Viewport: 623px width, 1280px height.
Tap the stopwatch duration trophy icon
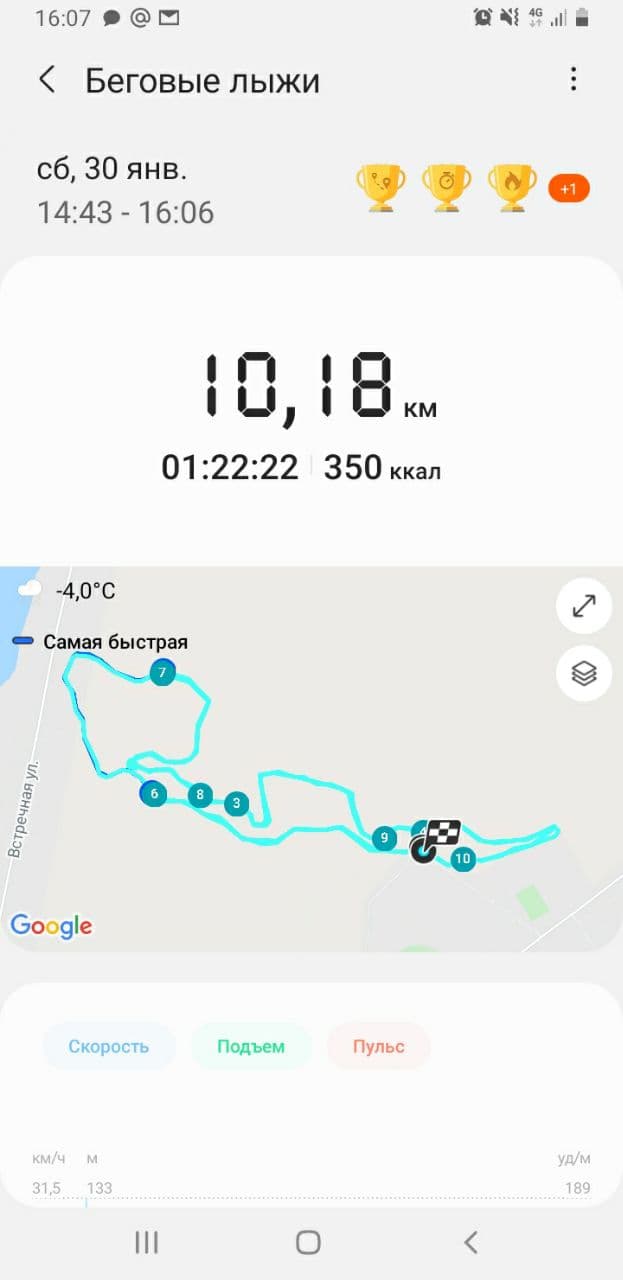[446, 187]
